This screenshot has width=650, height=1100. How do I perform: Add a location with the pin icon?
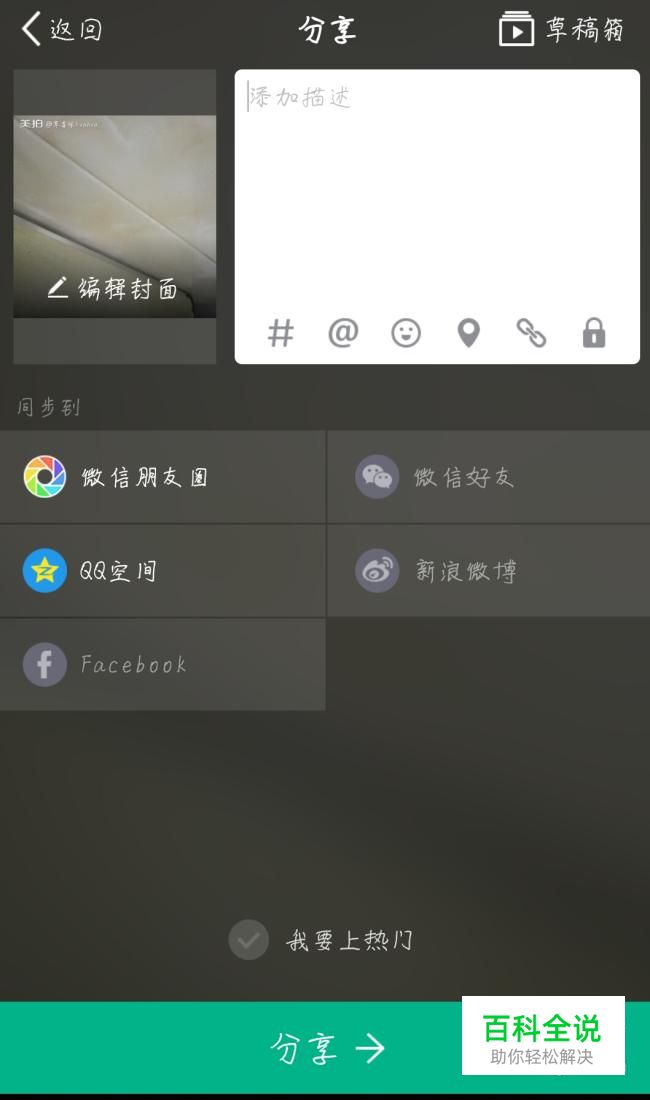pos(468,333)
